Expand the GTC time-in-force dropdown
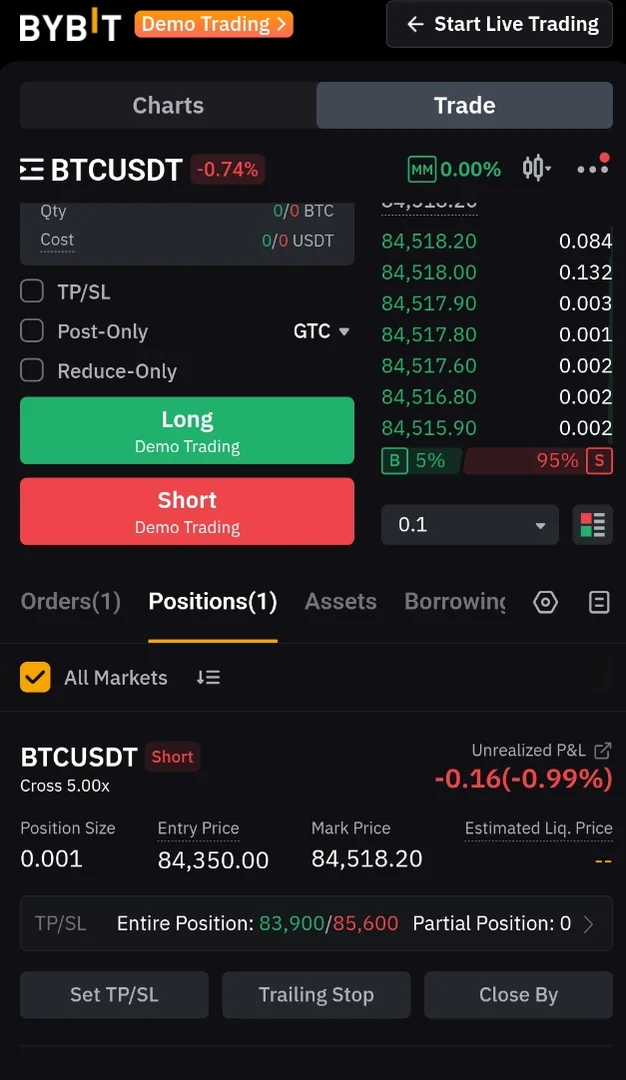626x1080 pixels. pyautogui.click(x=321, y=331)
